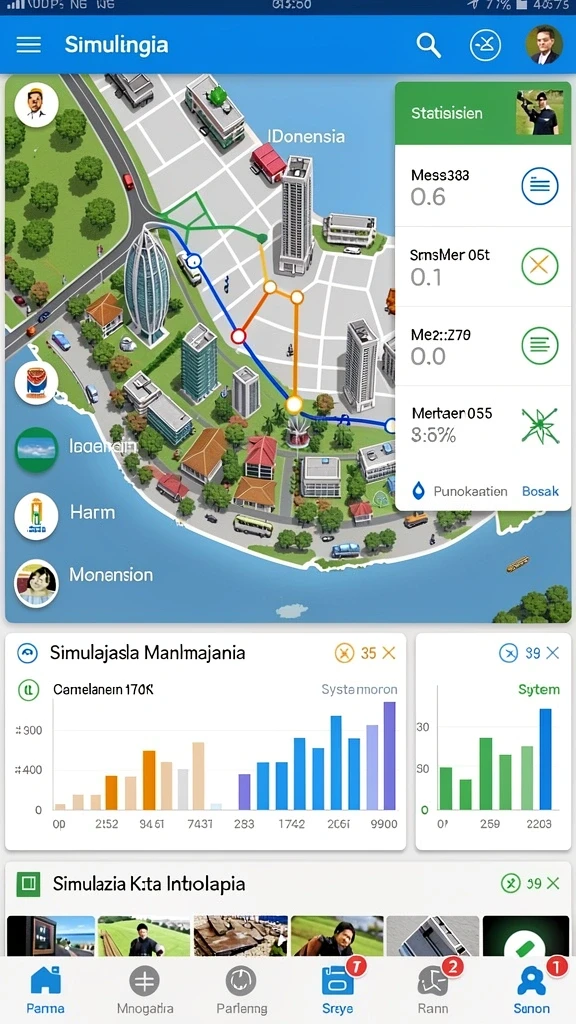Close the Simulajasla Manlmajania card

[389, 652]
